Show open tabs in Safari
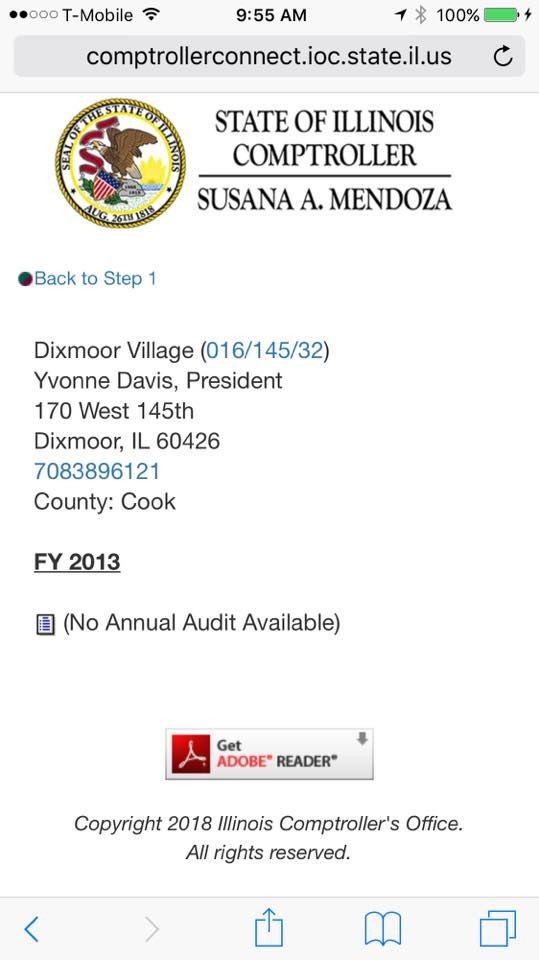This screenshot has height=960, width=539. pyautogui.click(x=497, y=929)
